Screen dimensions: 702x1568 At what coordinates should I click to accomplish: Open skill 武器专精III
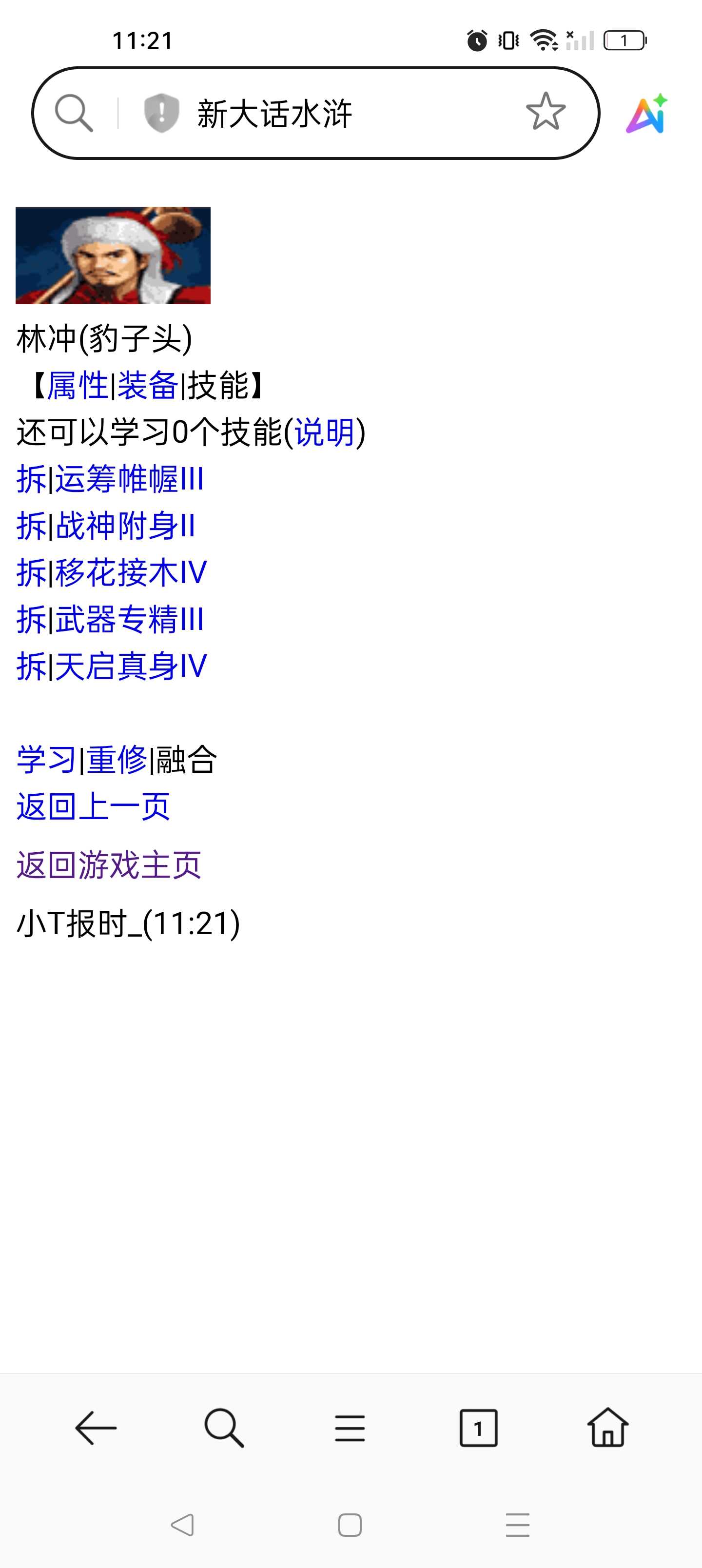click(129, 620)
